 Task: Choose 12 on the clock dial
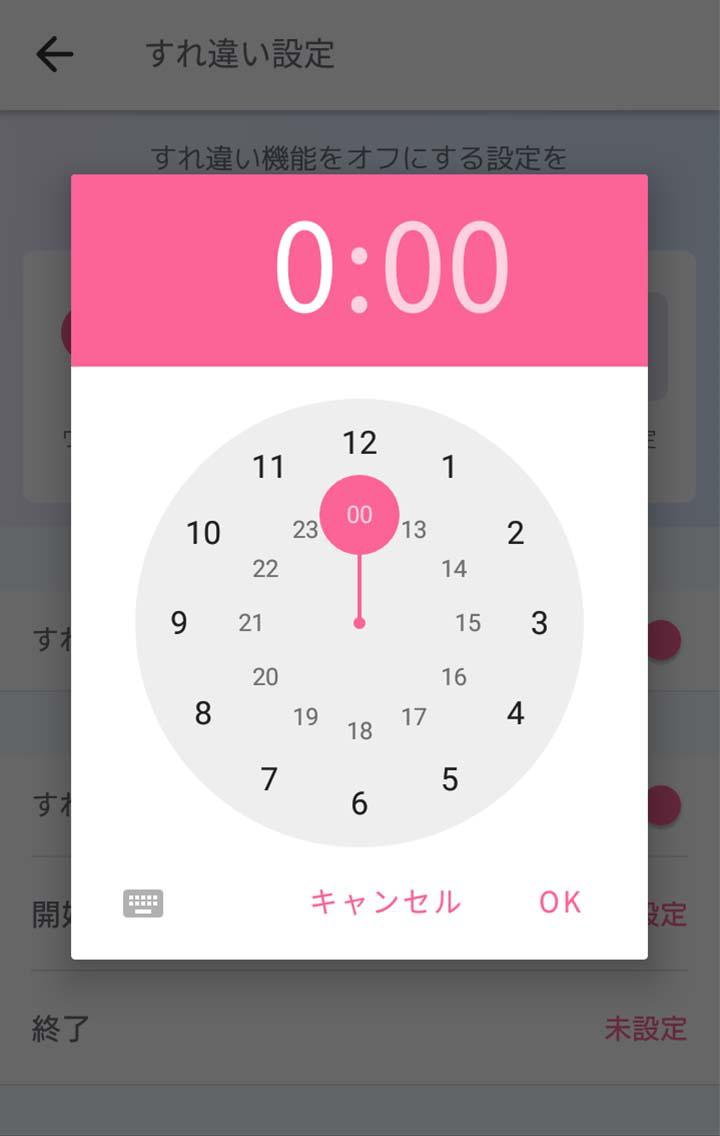pyautogui.click(x=359, y=442)
